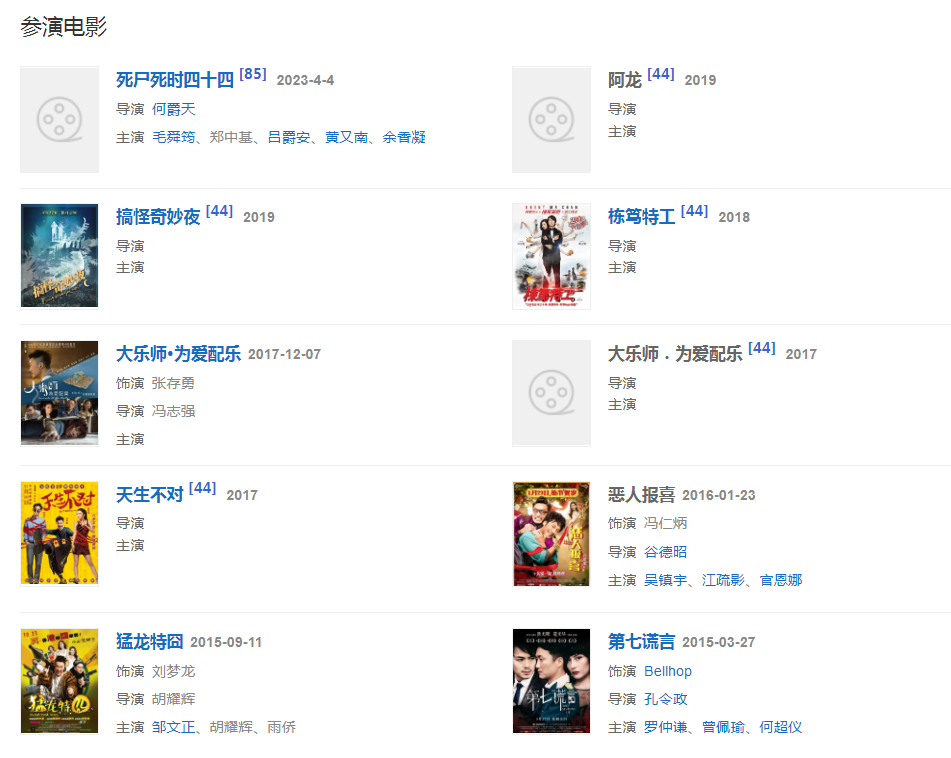Open the Bellhop role link
This screenshot has width=951, height=758.
[667, 671]
